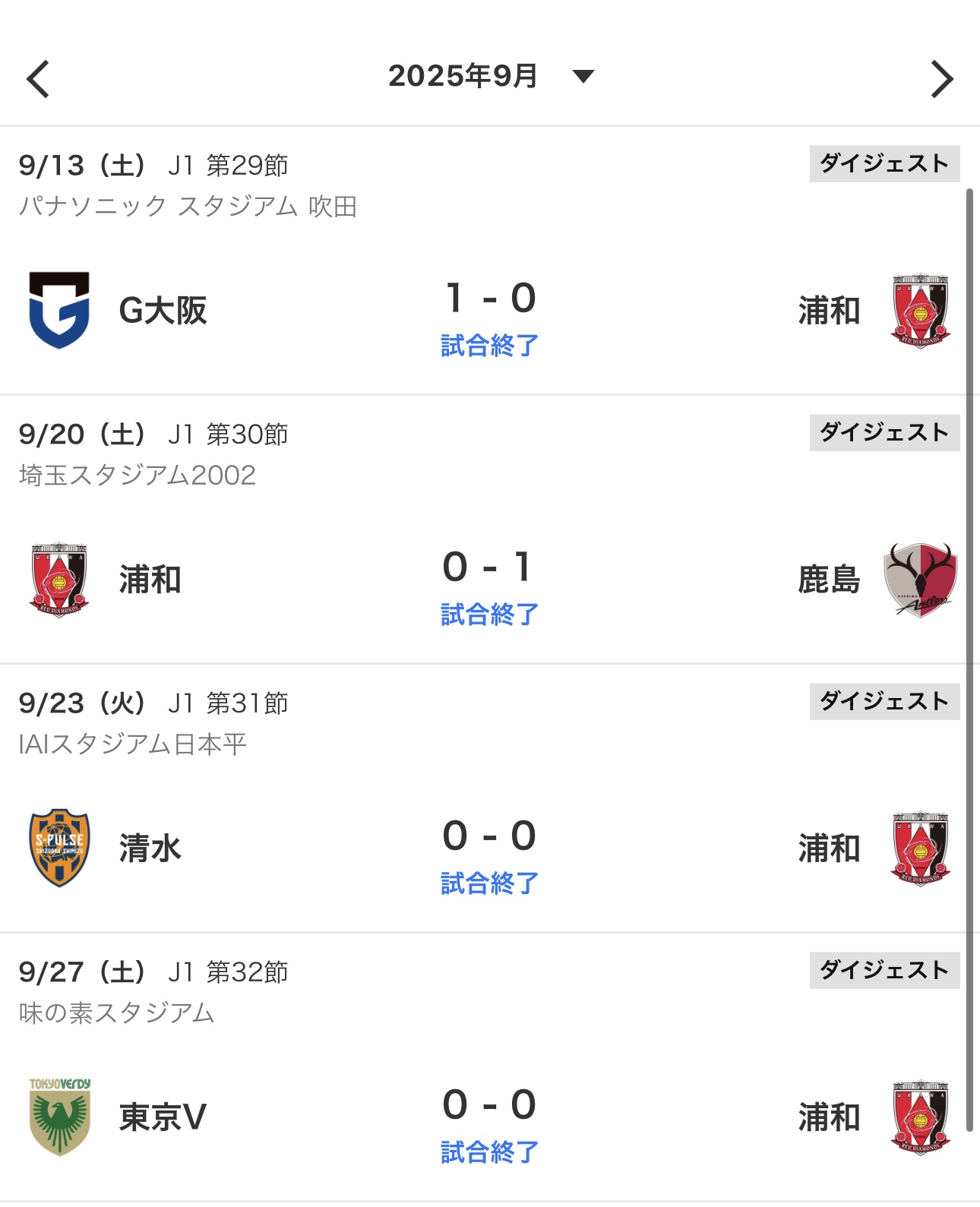This screenshot has width=980, height=1207.
Task: Open 試合終了 link for 浦和 vs 鹿島
Action: coord(490,615)
